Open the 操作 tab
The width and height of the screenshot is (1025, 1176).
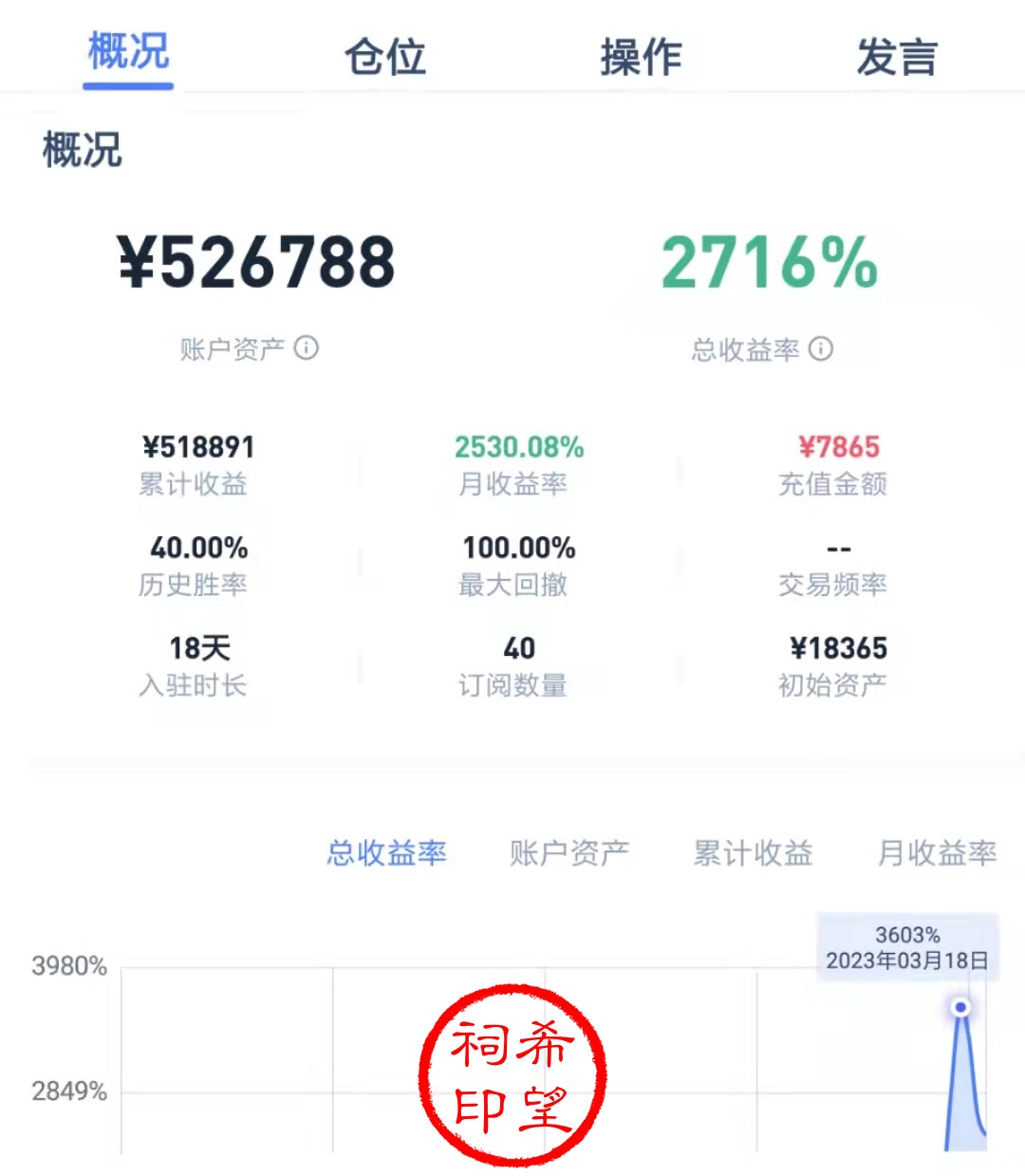pyautogui.click(x=641, y=56)
